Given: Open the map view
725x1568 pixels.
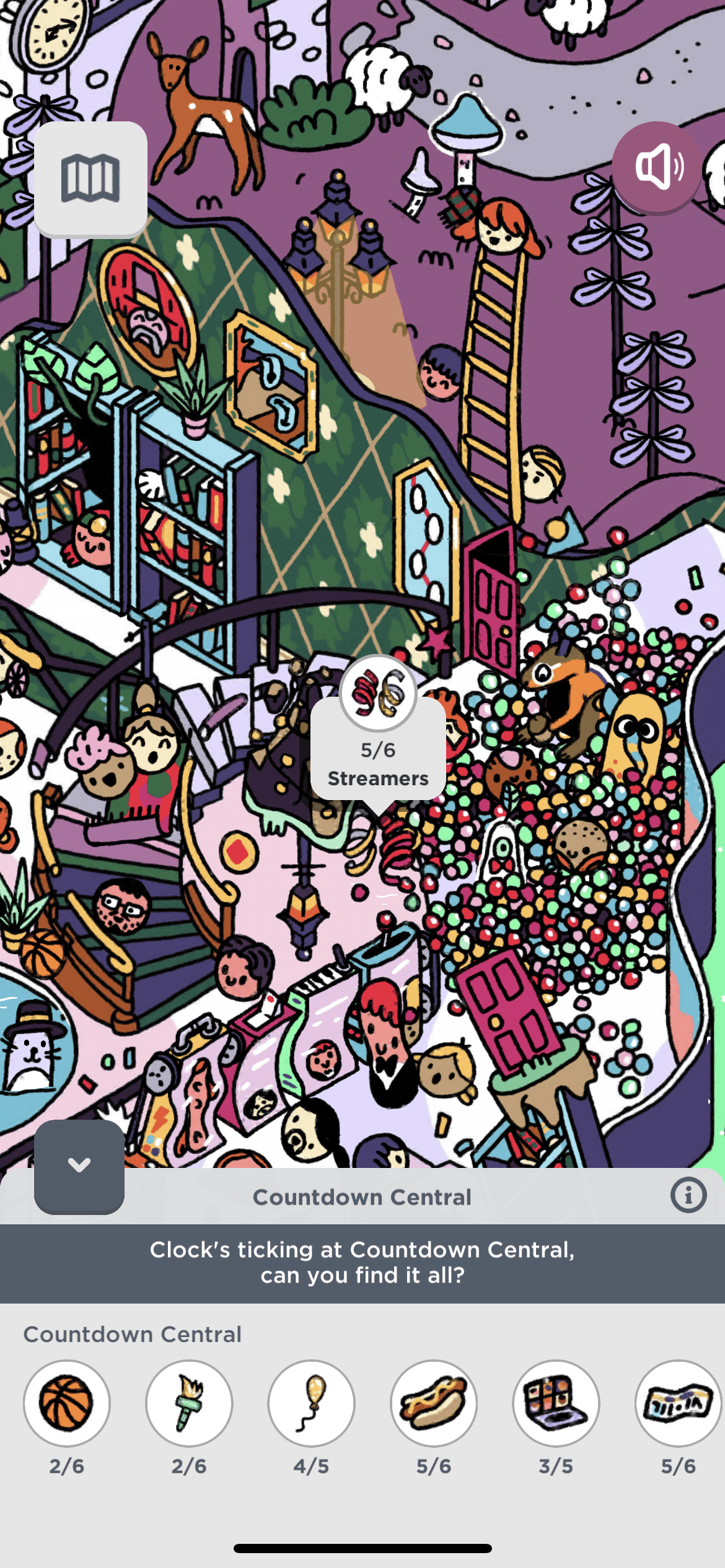Looking at the screenshot, I should click(90, 178).
